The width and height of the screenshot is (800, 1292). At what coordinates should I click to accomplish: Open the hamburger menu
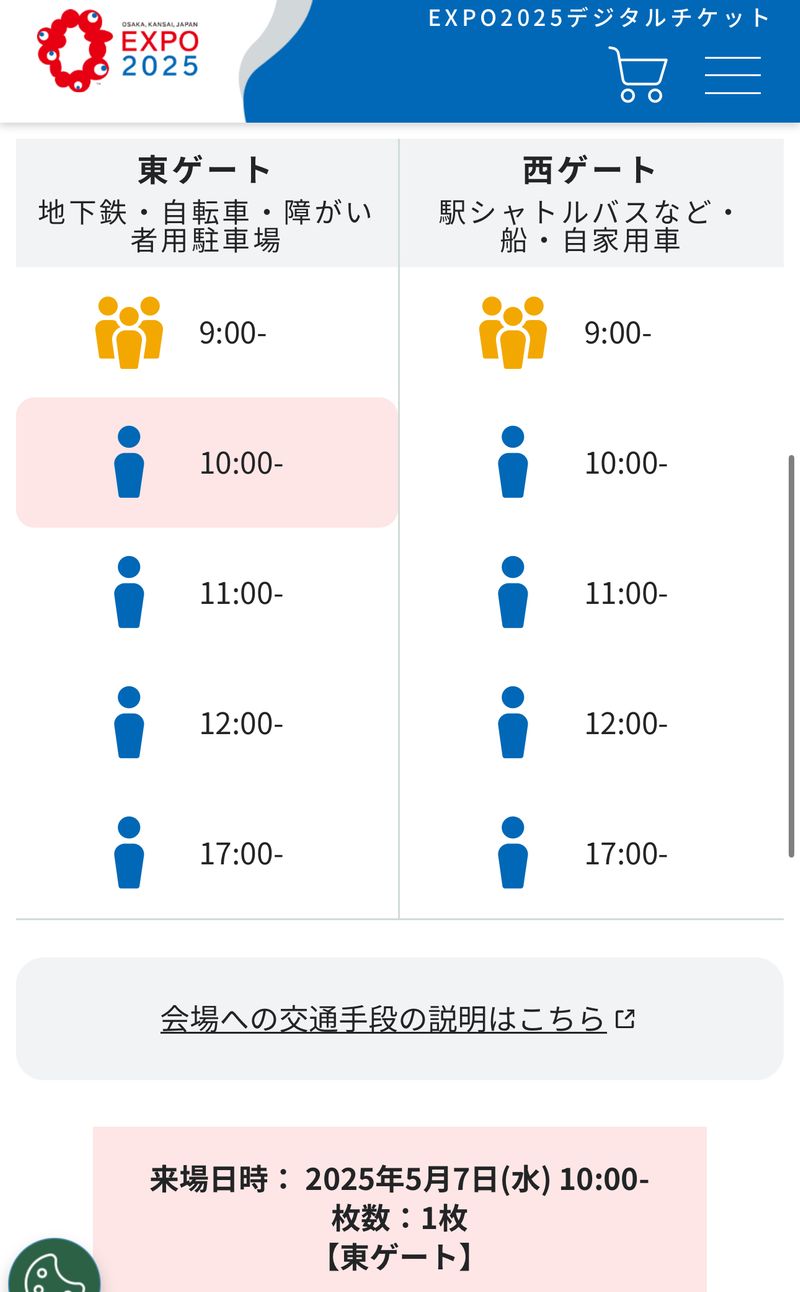coord(732,75)
